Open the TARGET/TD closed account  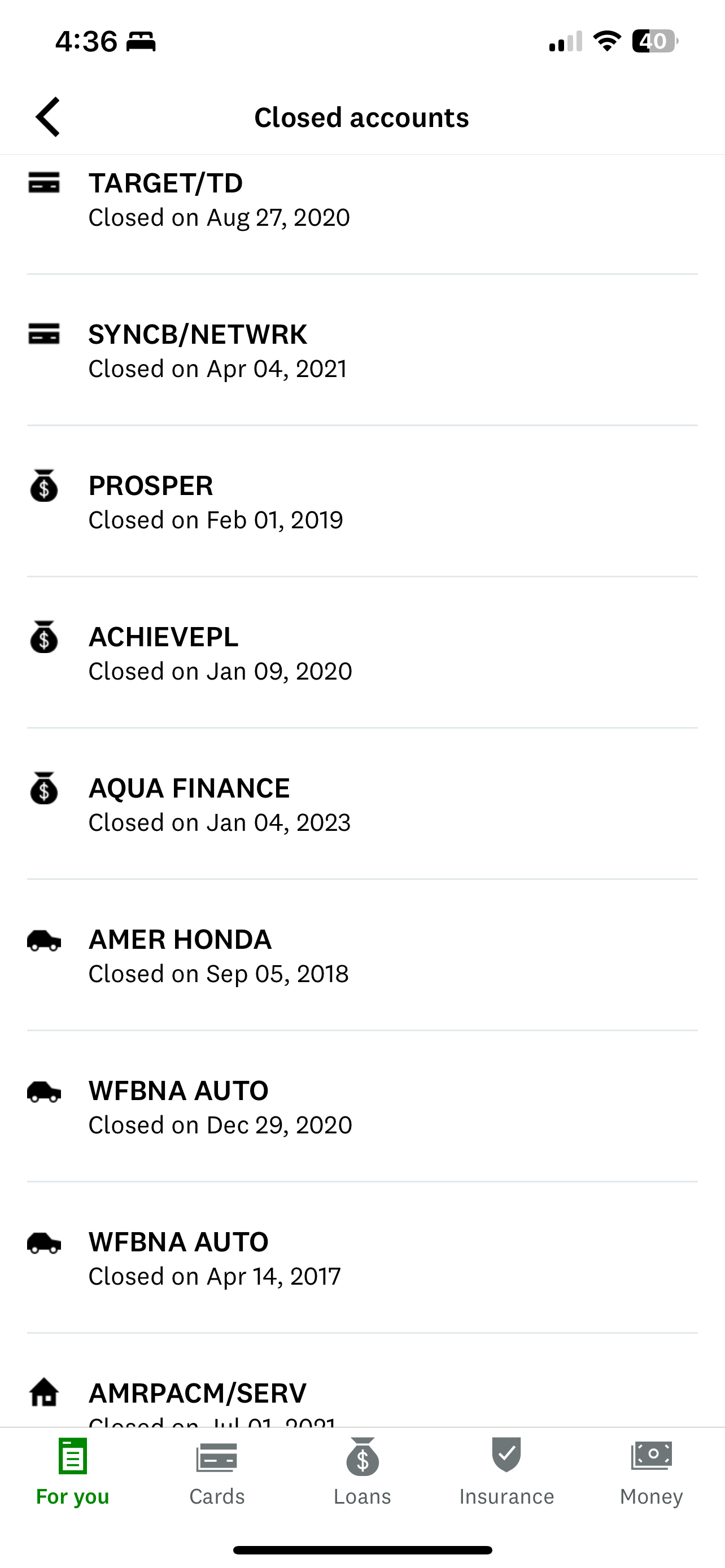pos(361,200)
